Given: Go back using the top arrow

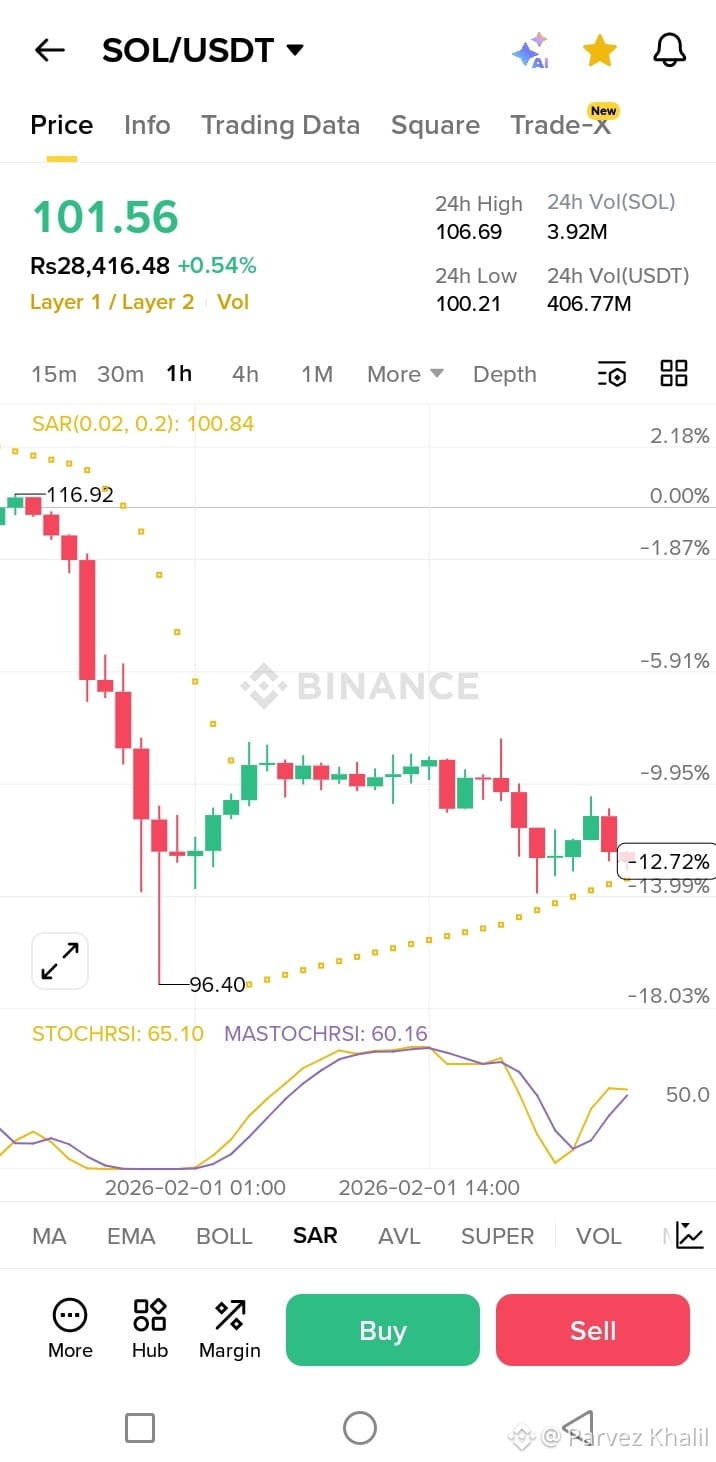Looking at the screenshot, I should tap(49, 50).
